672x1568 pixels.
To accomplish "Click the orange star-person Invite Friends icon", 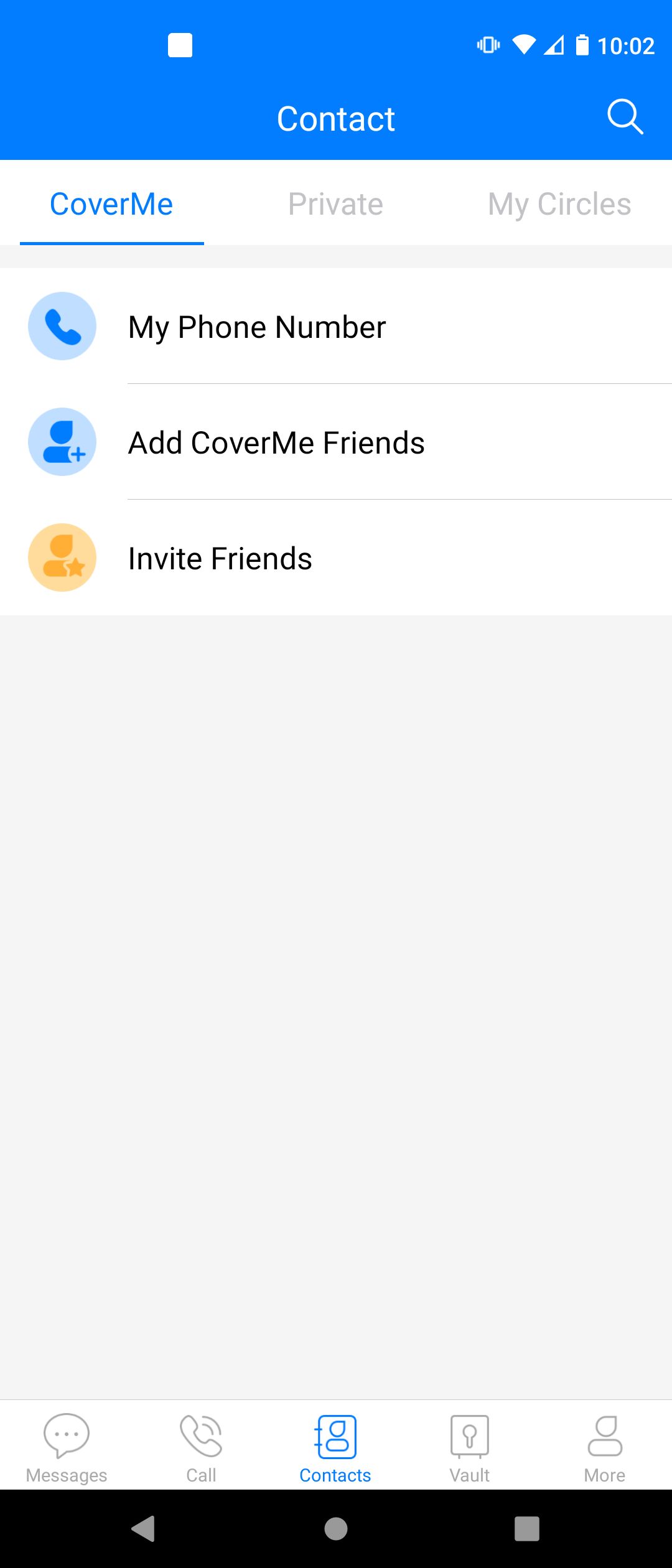I will pyautogui.click(x=62, y=557).
